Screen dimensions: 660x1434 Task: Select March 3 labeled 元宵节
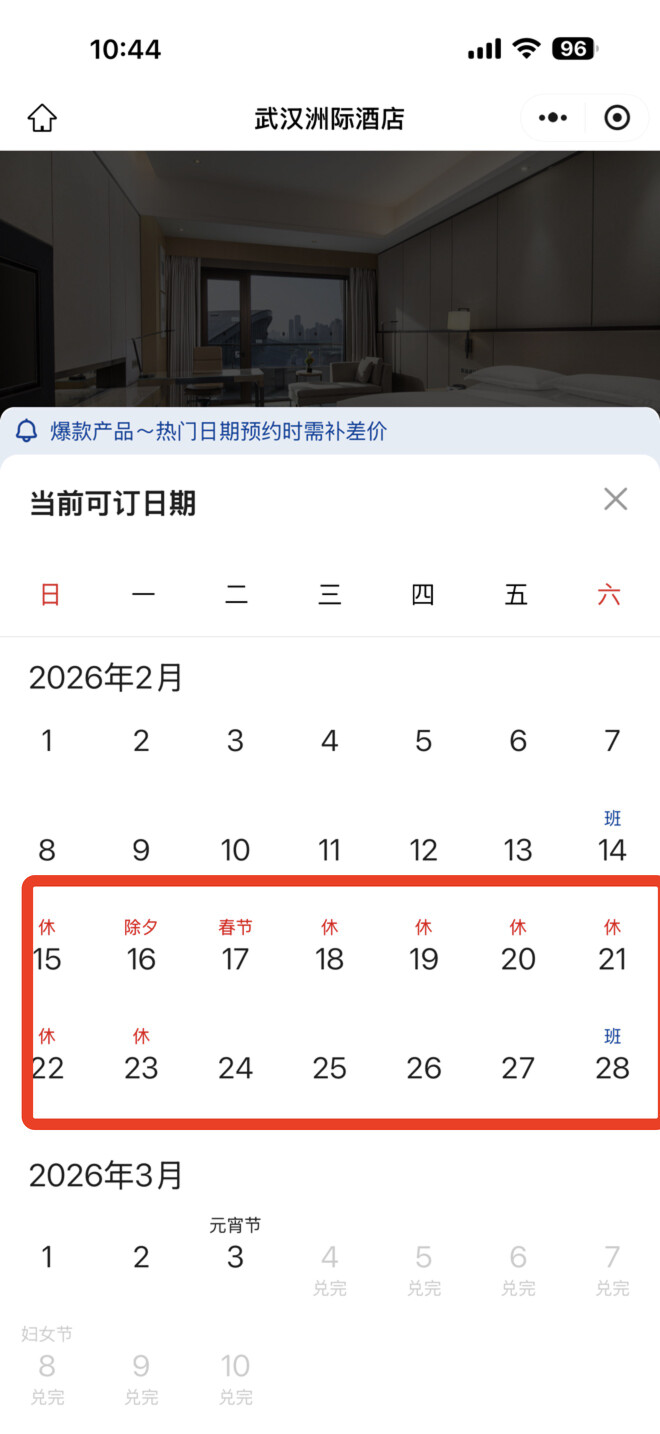coord(235,1253)
